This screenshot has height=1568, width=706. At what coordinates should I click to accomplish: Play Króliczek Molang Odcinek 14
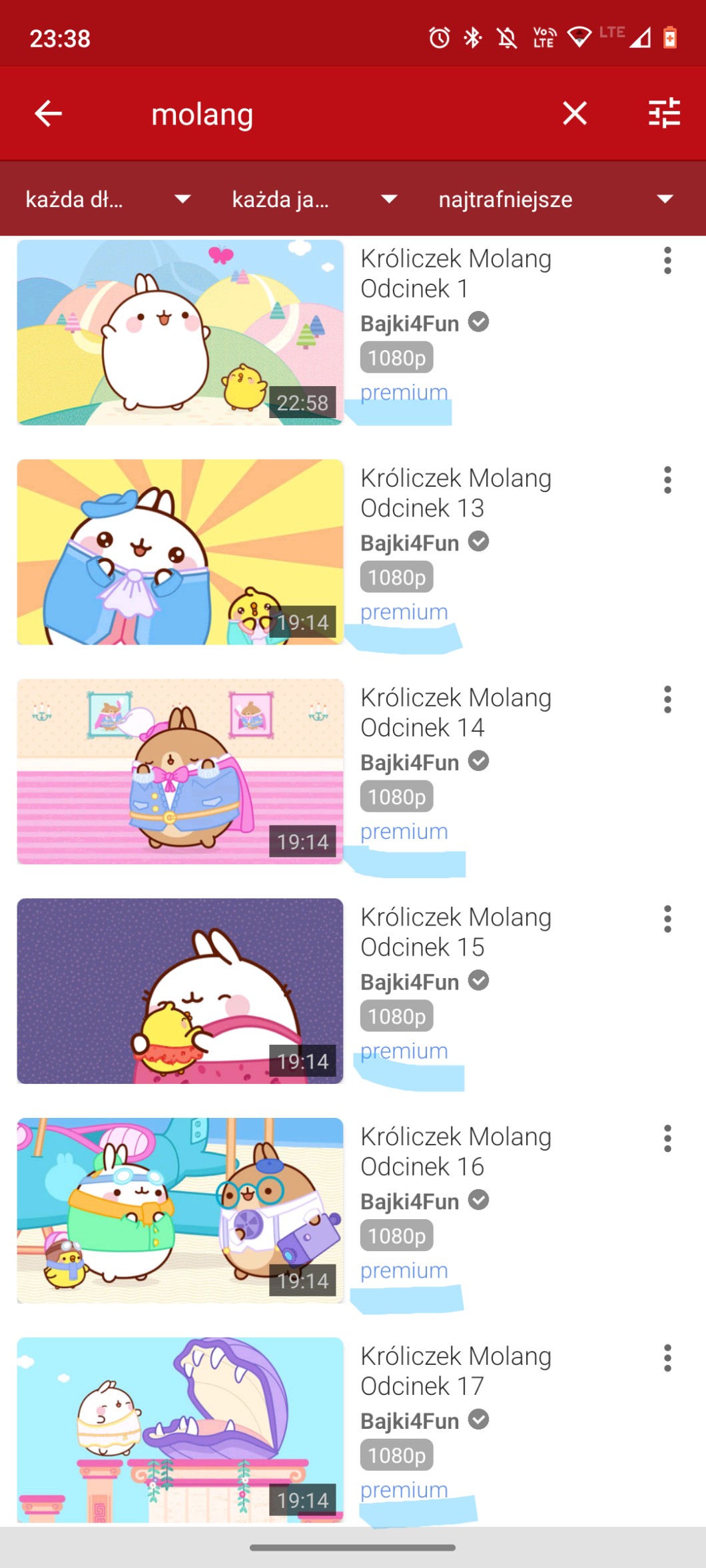click(180, 772)
